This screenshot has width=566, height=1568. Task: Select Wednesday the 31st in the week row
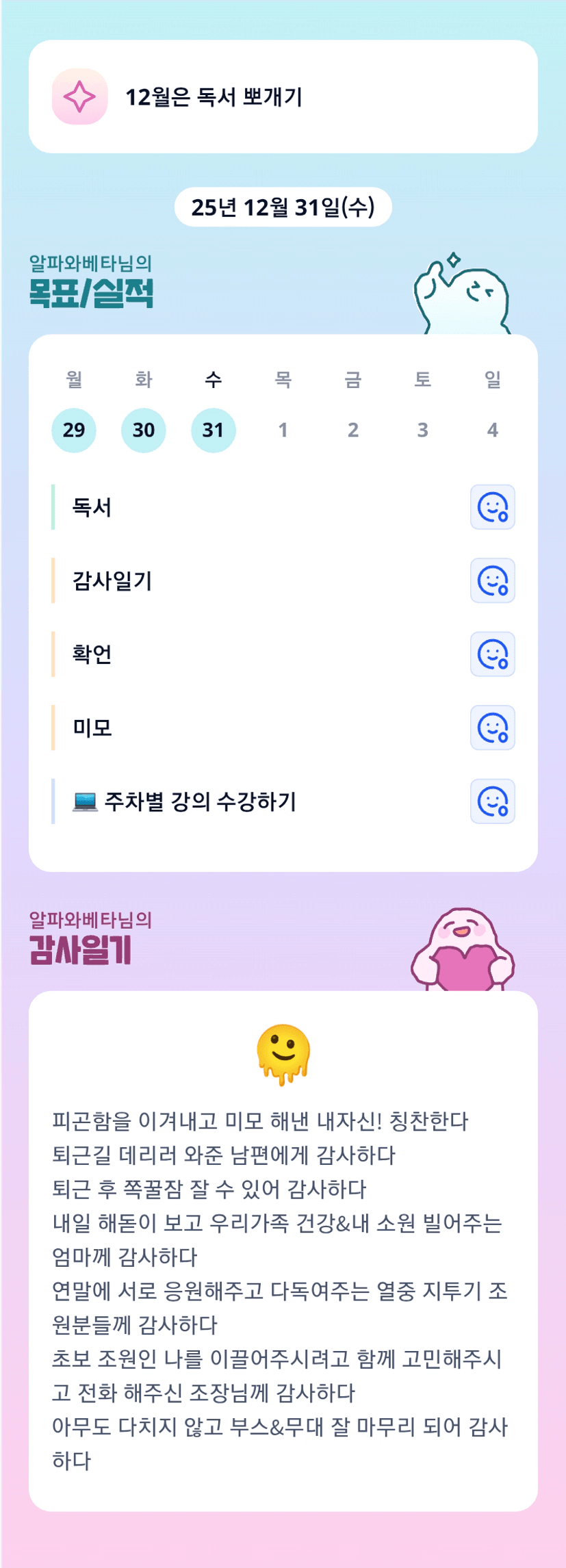pyautogui.click(x=214, y=430)
